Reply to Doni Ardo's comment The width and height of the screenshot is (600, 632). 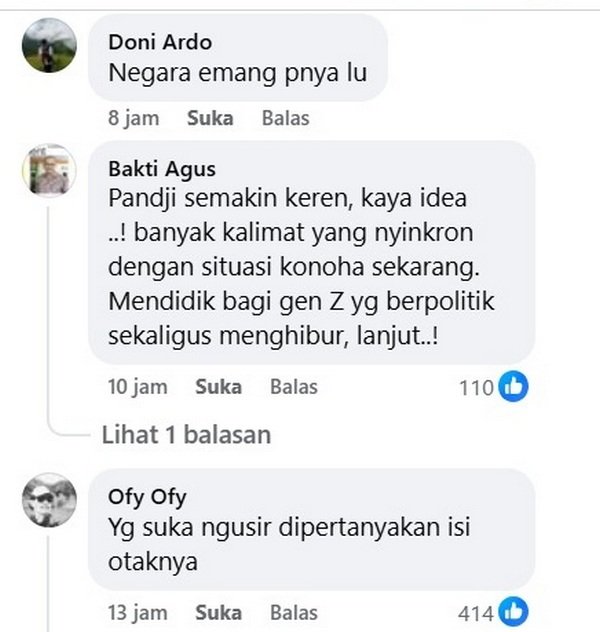285,118
